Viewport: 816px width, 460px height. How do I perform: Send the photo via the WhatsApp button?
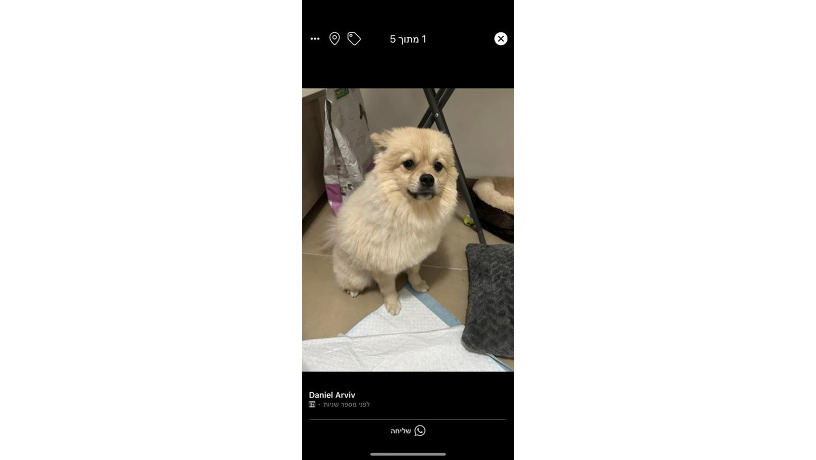pos(408,431)
